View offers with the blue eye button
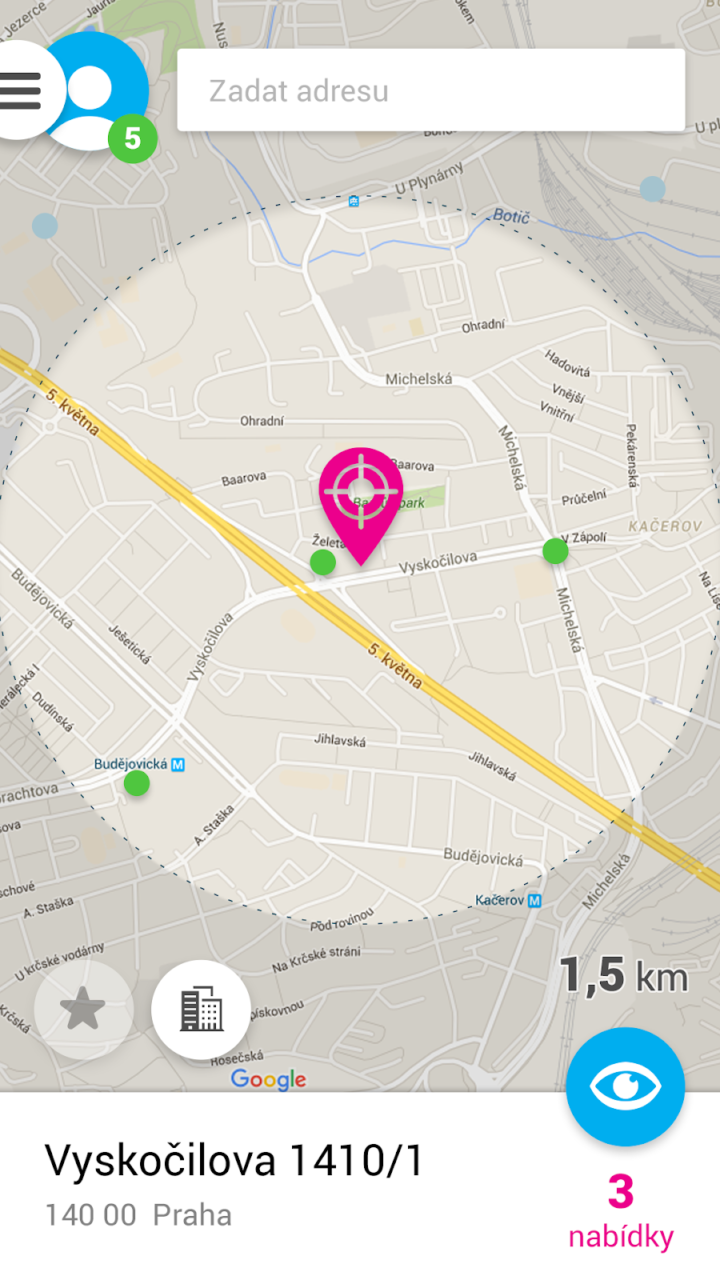 [625, 1087]
